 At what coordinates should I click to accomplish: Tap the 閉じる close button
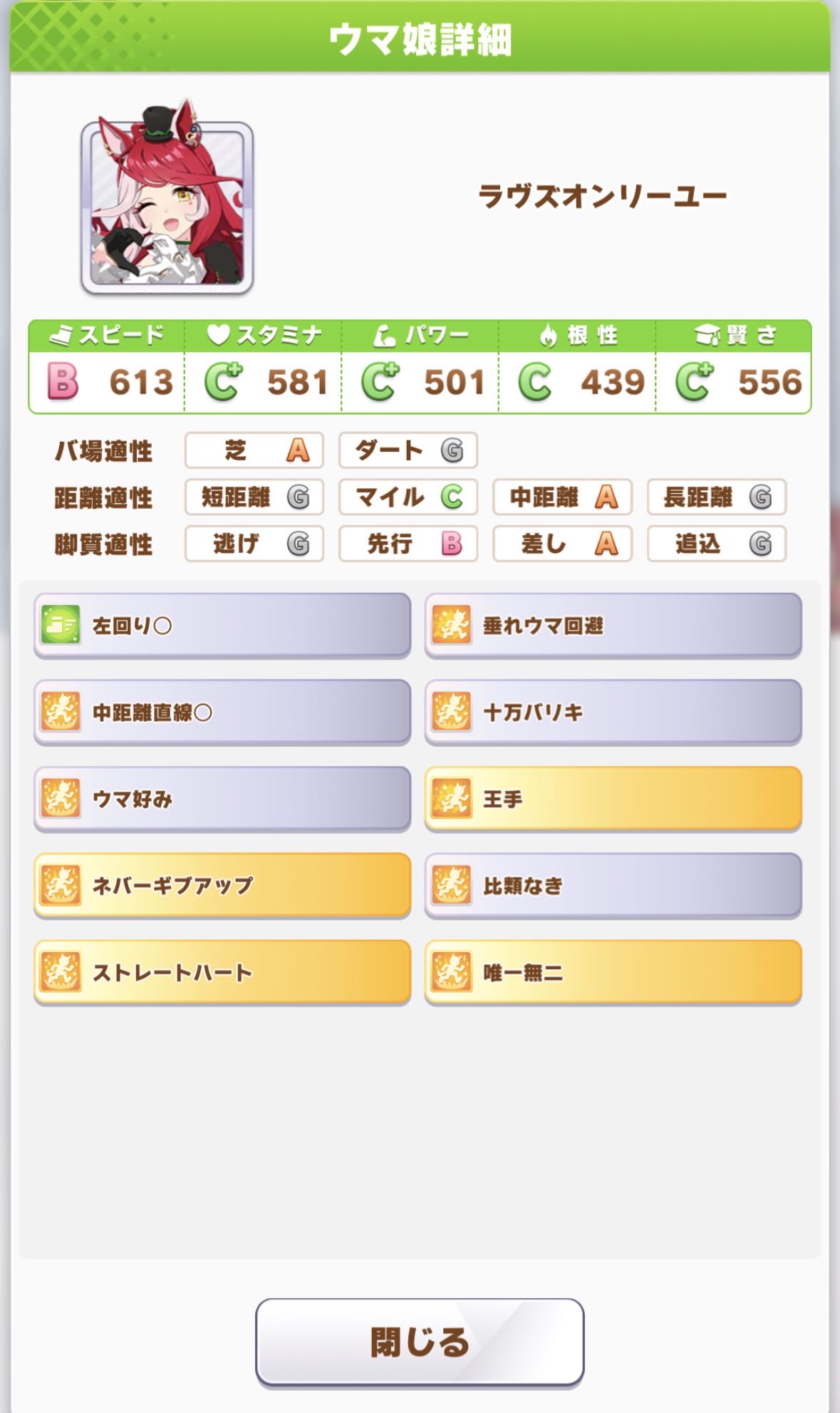420,1342
